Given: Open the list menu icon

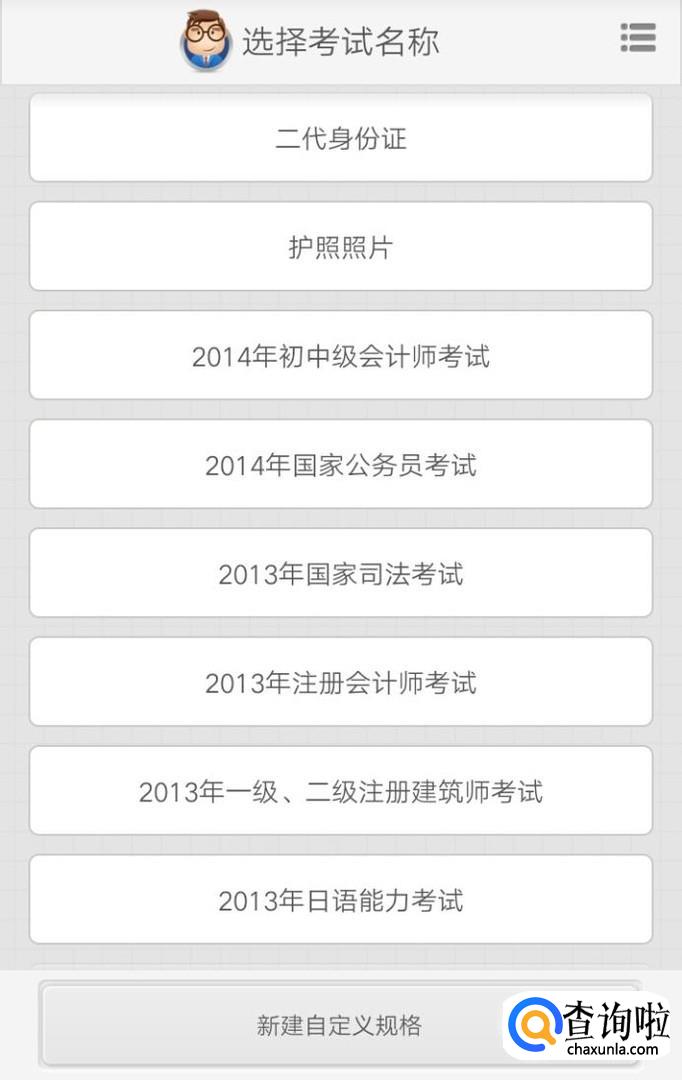Looking at the screenshot, I should tap(638, 38).
